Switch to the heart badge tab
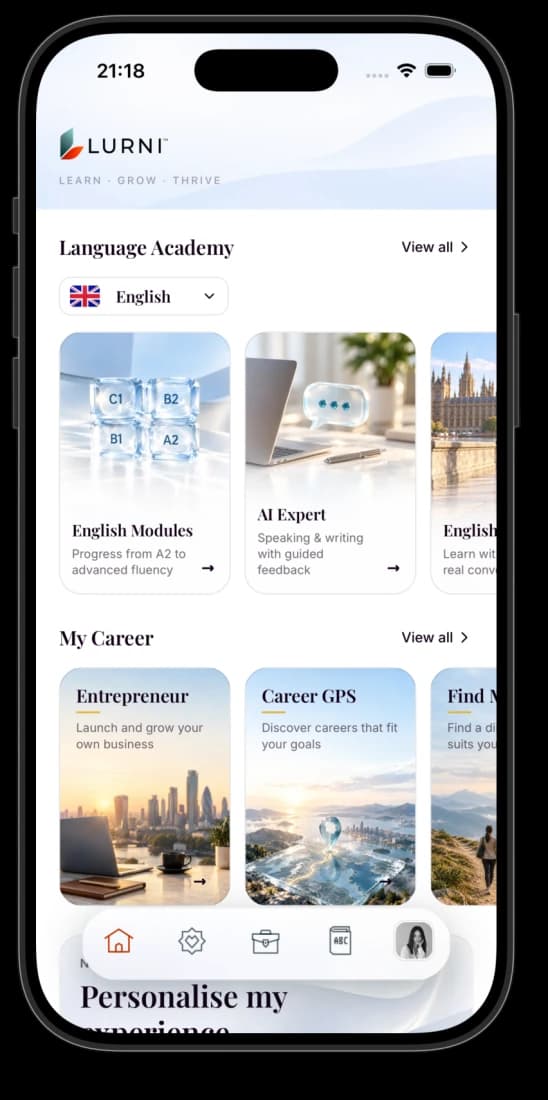The image size is (548, 1100). coord(192,941)
